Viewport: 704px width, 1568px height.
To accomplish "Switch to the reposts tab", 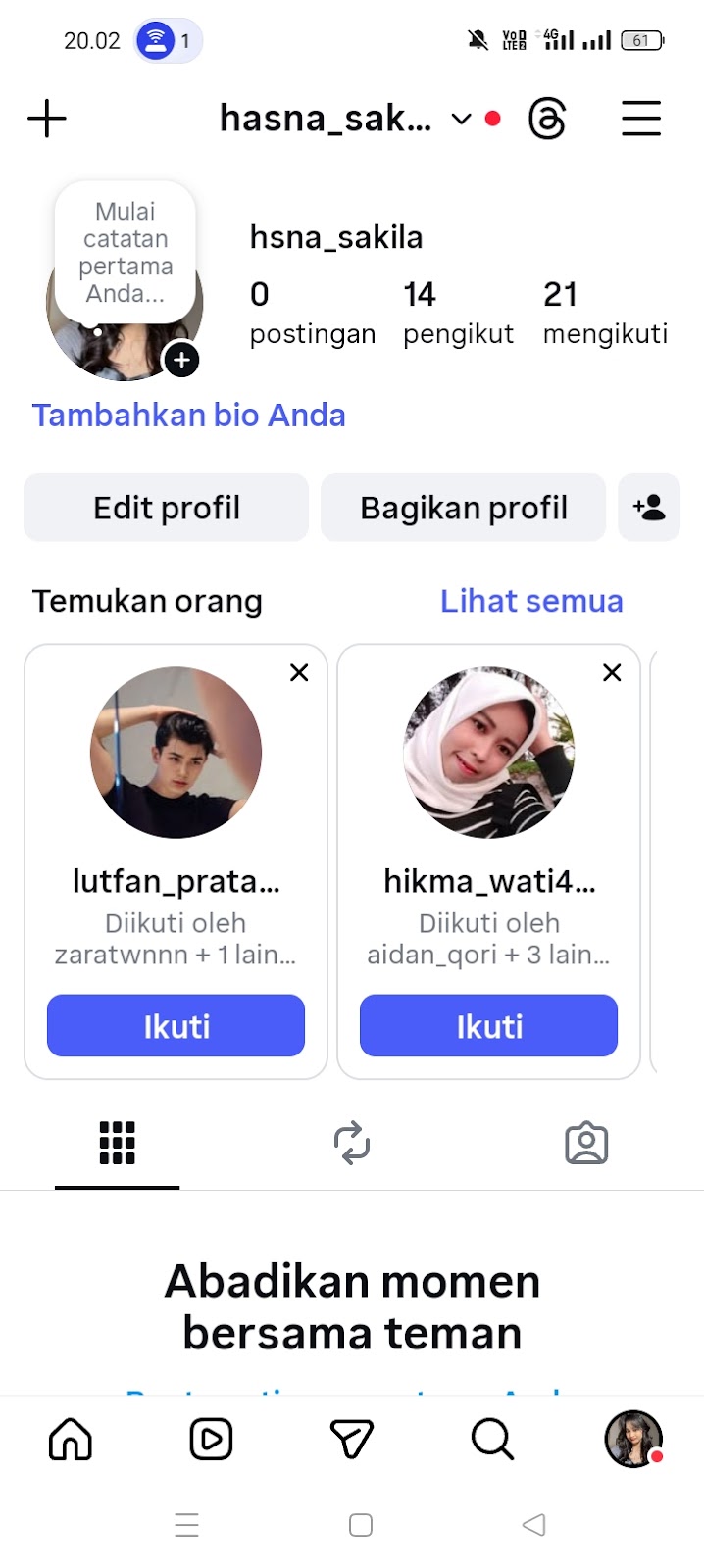I will tap(352, 1143).
